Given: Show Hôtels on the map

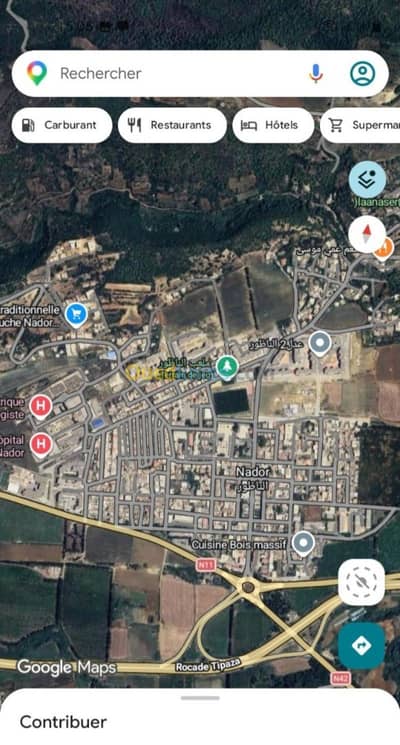Looking at the screenshot, I should (273, 125).
